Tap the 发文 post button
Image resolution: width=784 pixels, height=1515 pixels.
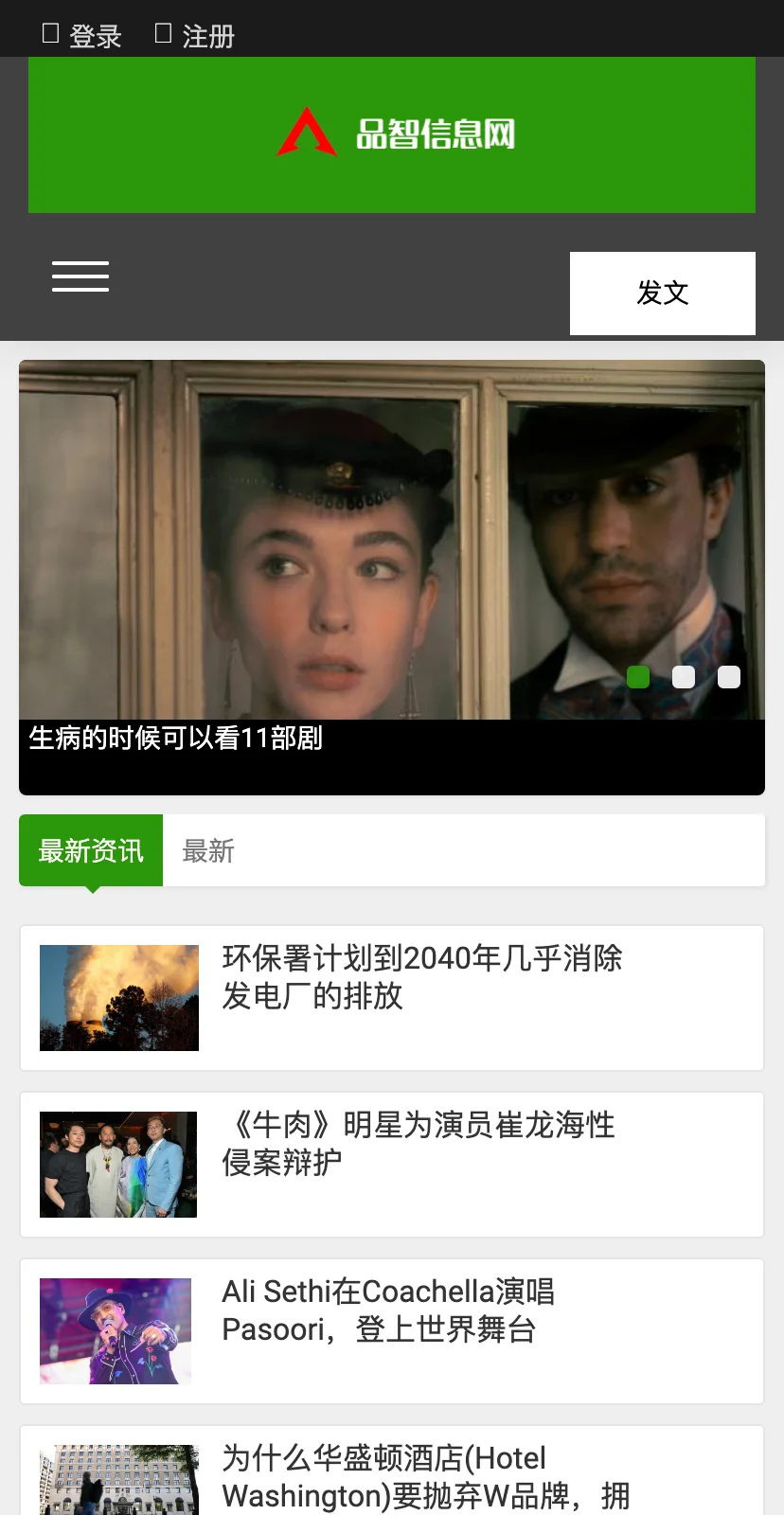(x=662, y=294)
